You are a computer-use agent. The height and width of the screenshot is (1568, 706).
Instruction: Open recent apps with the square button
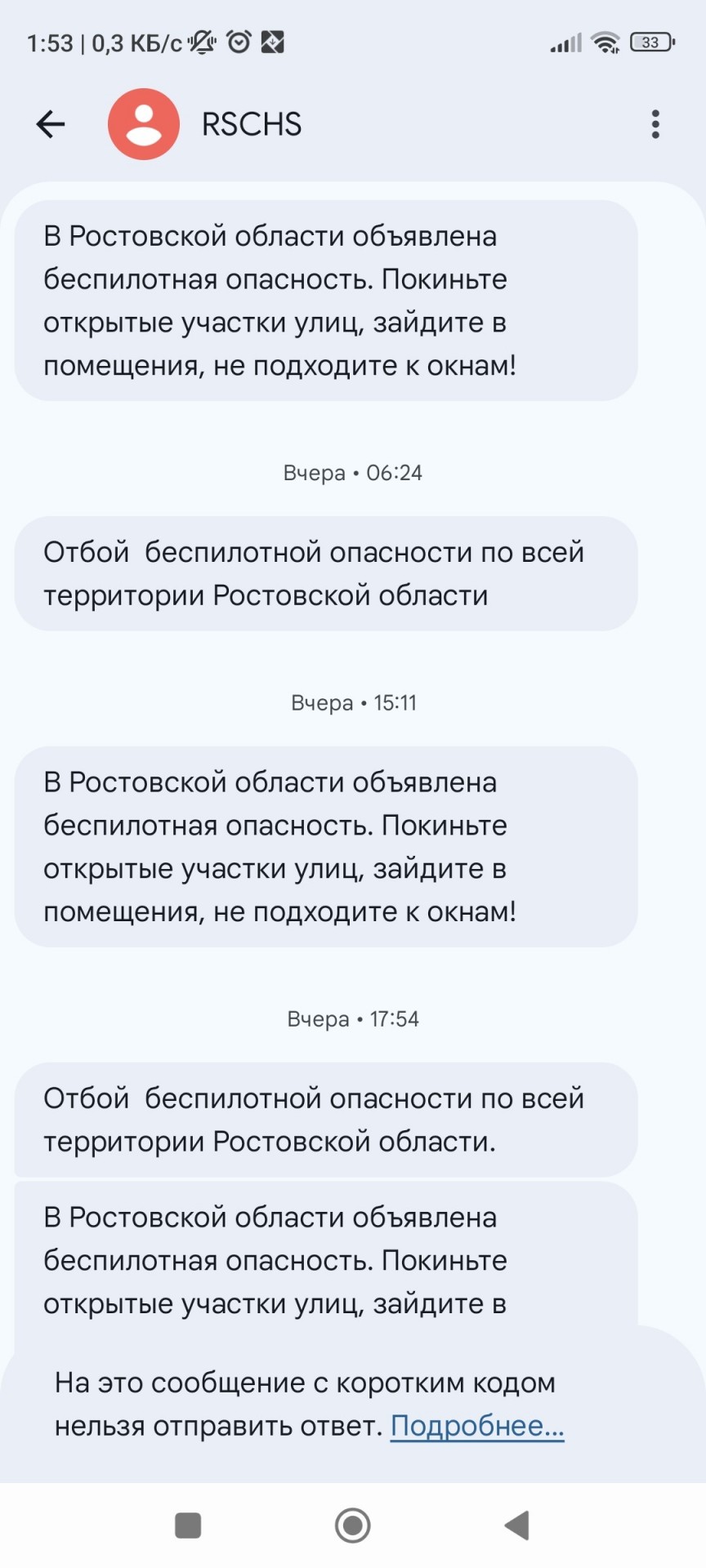tap(188, 1525)
